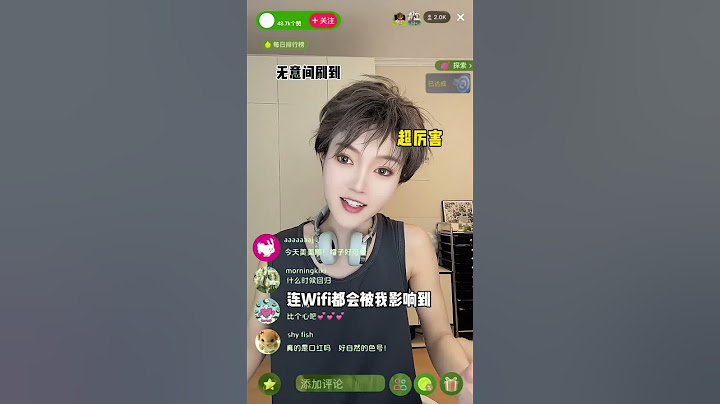Open the 2.0K viewer list
720x404 pixels.
(x=436, y=17)
